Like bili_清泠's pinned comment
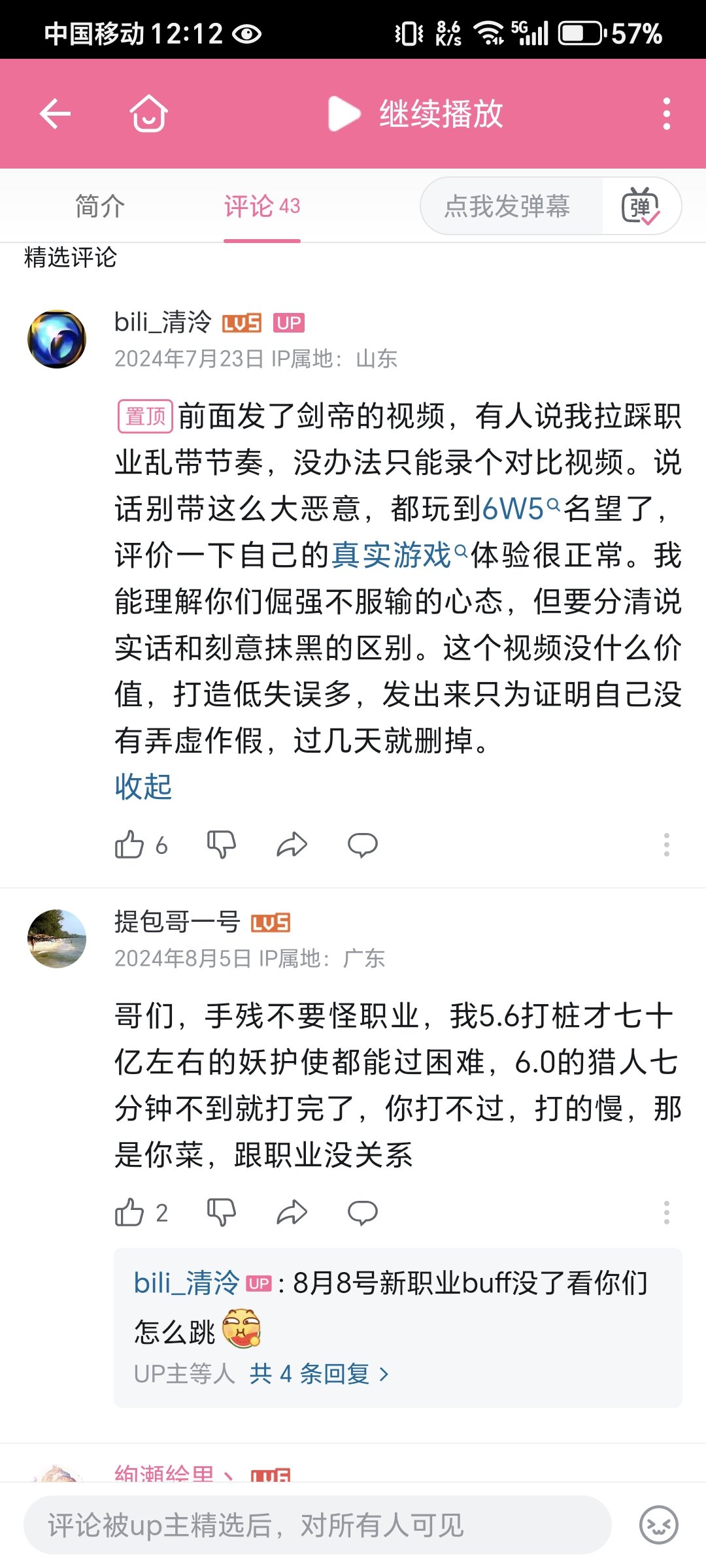706x1568 pixels. [x=129, y=845]
